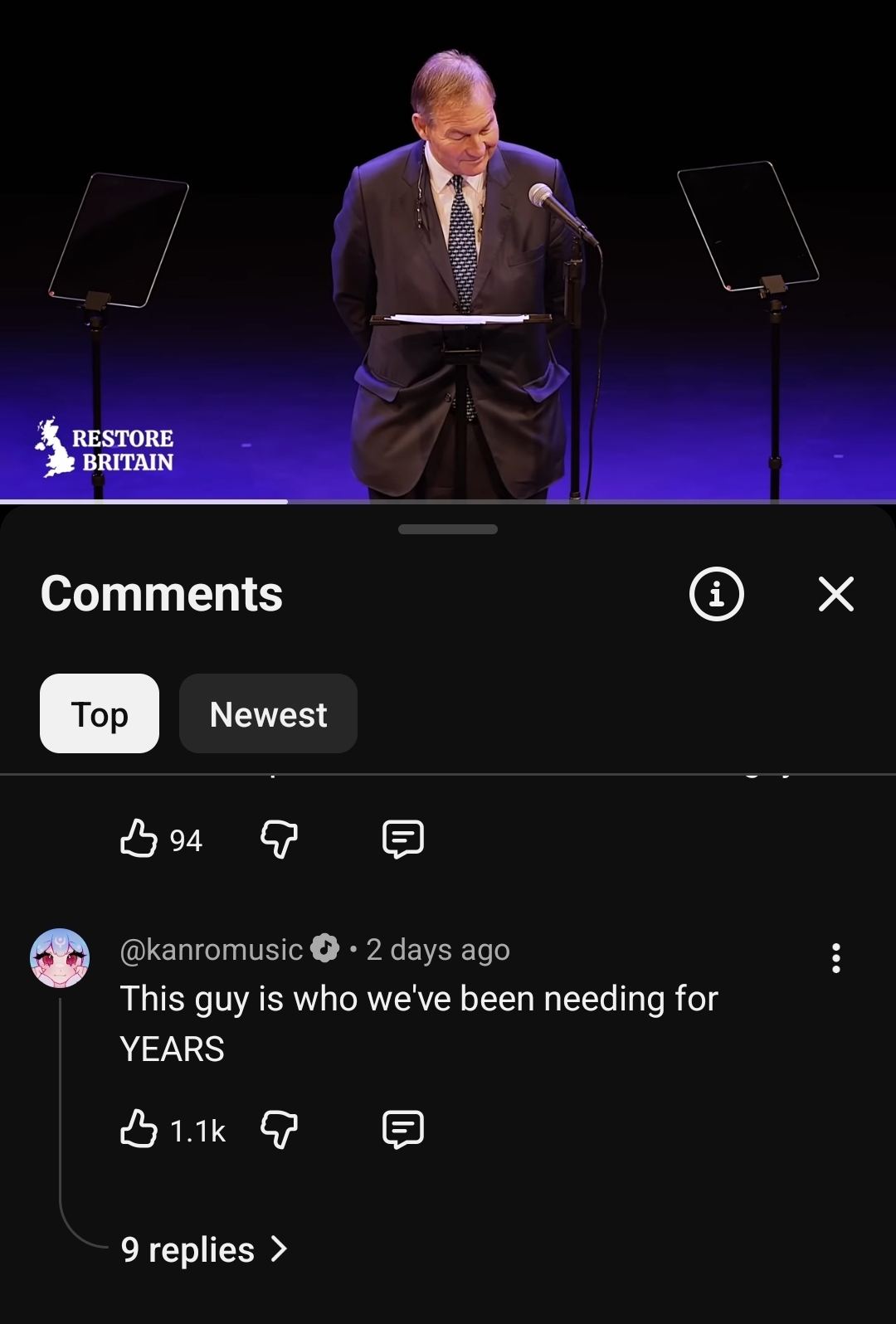The height and width of the screenshot is (1324, 896).
Task: Select the Top comments chip
Action: point(100,713)
